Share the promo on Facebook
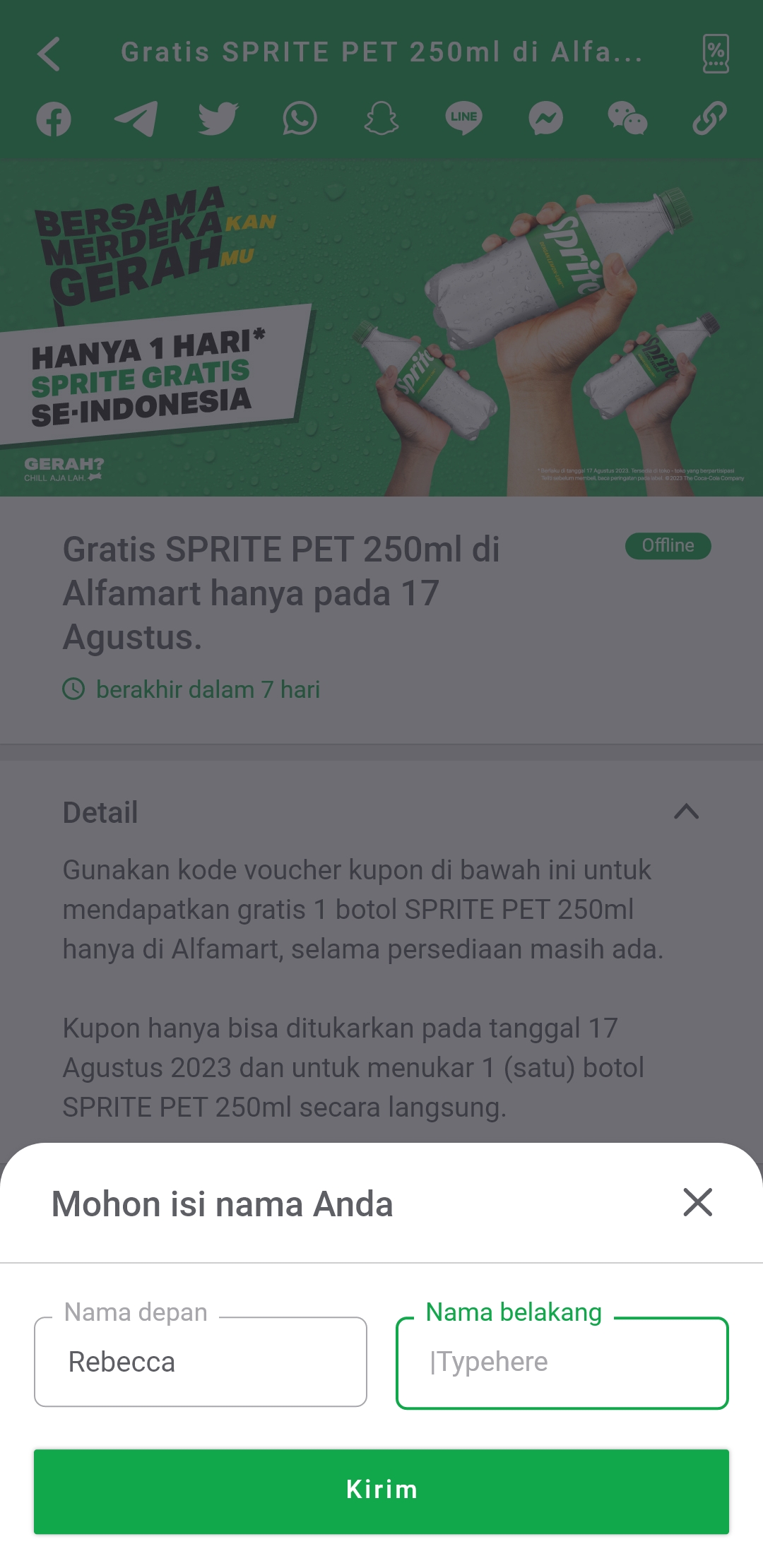 pos(54,119)
